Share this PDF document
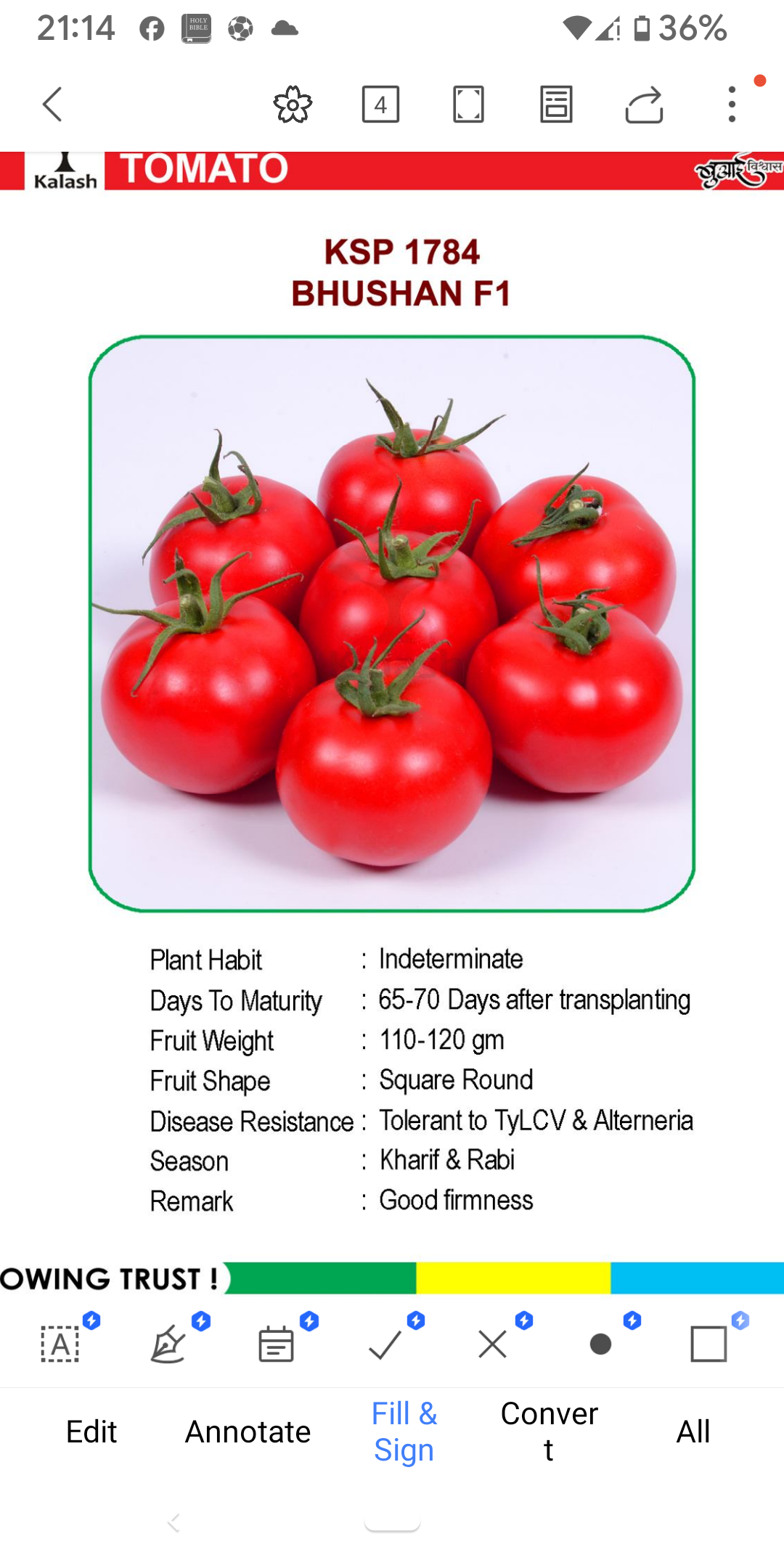 [644, 105]
